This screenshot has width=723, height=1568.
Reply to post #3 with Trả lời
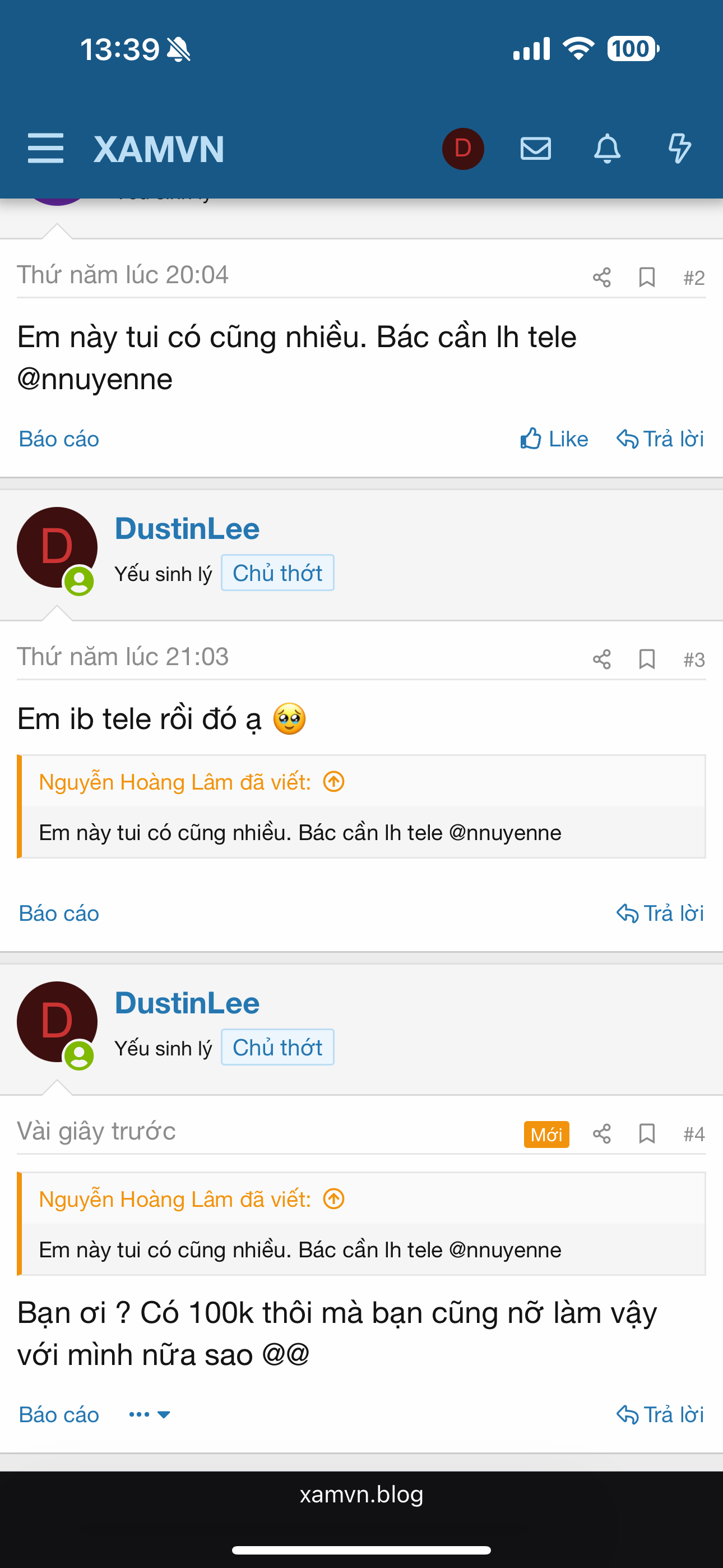pos(660,913)
